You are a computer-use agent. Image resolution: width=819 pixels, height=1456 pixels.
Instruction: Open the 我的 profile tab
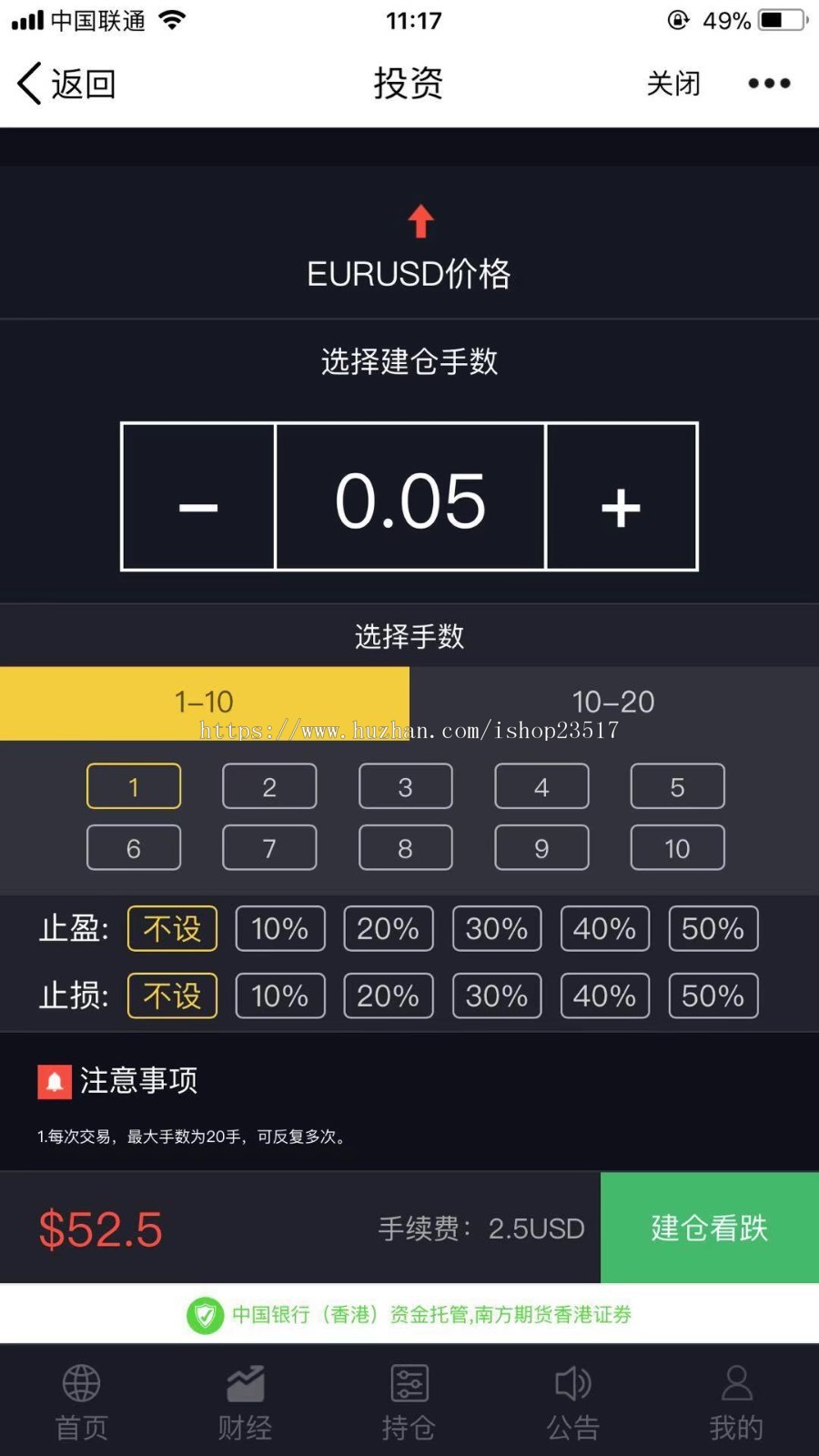[735, 1402]
